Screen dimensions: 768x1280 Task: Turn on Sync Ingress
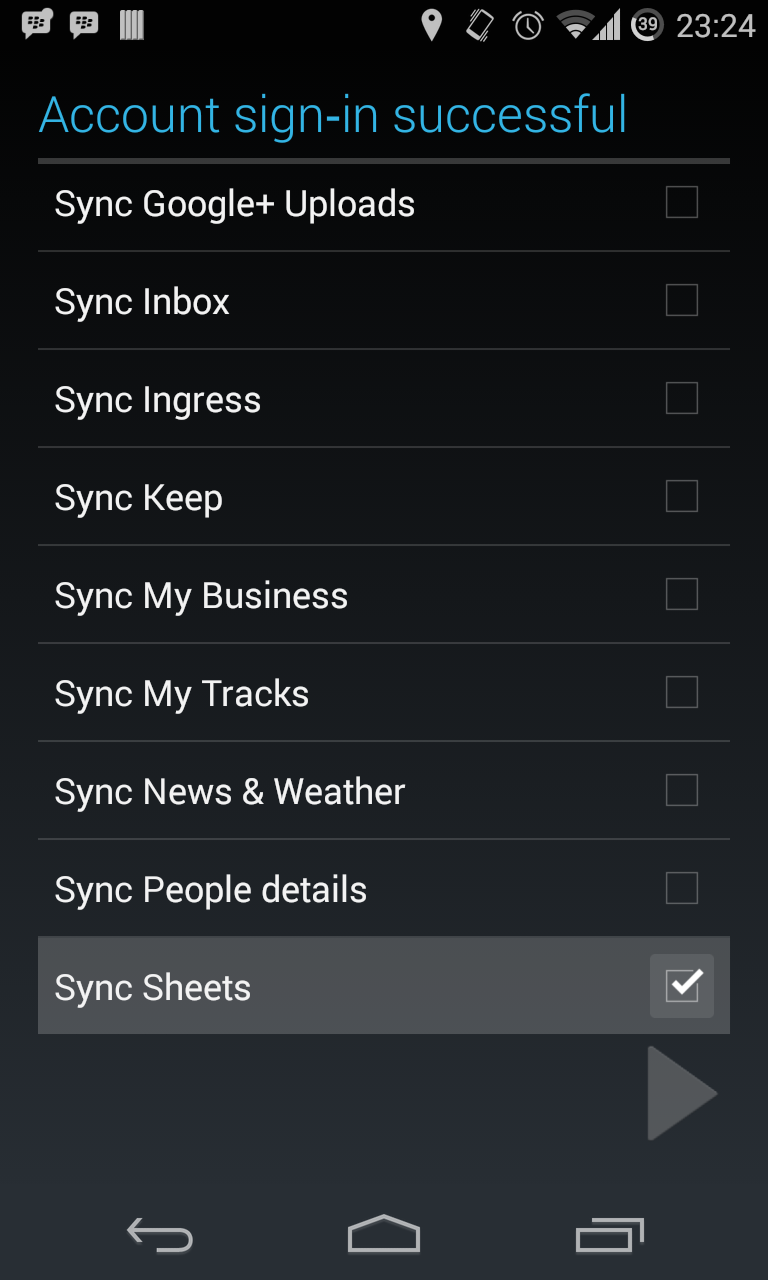pos(681,399)
